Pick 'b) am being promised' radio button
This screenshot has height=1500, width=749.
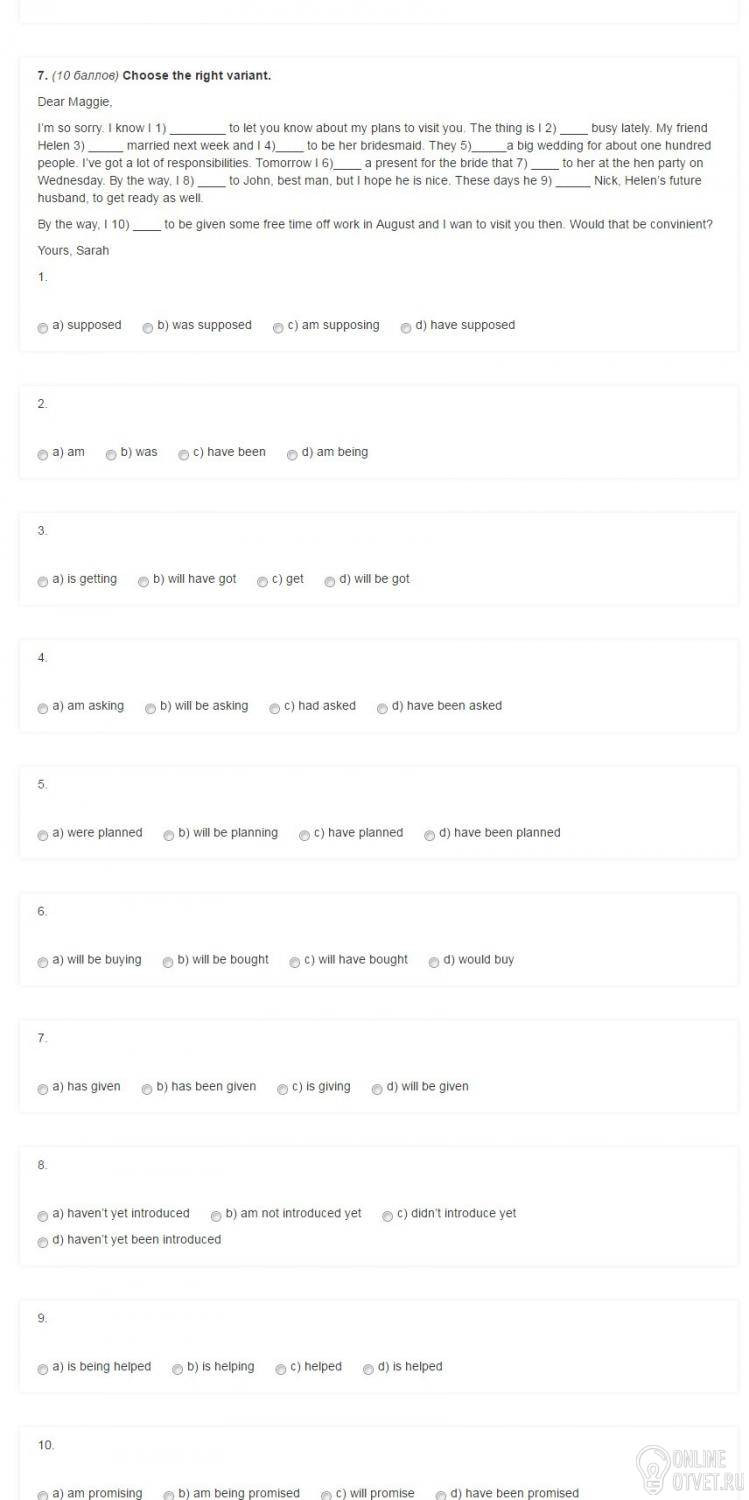click(169, 1496)
